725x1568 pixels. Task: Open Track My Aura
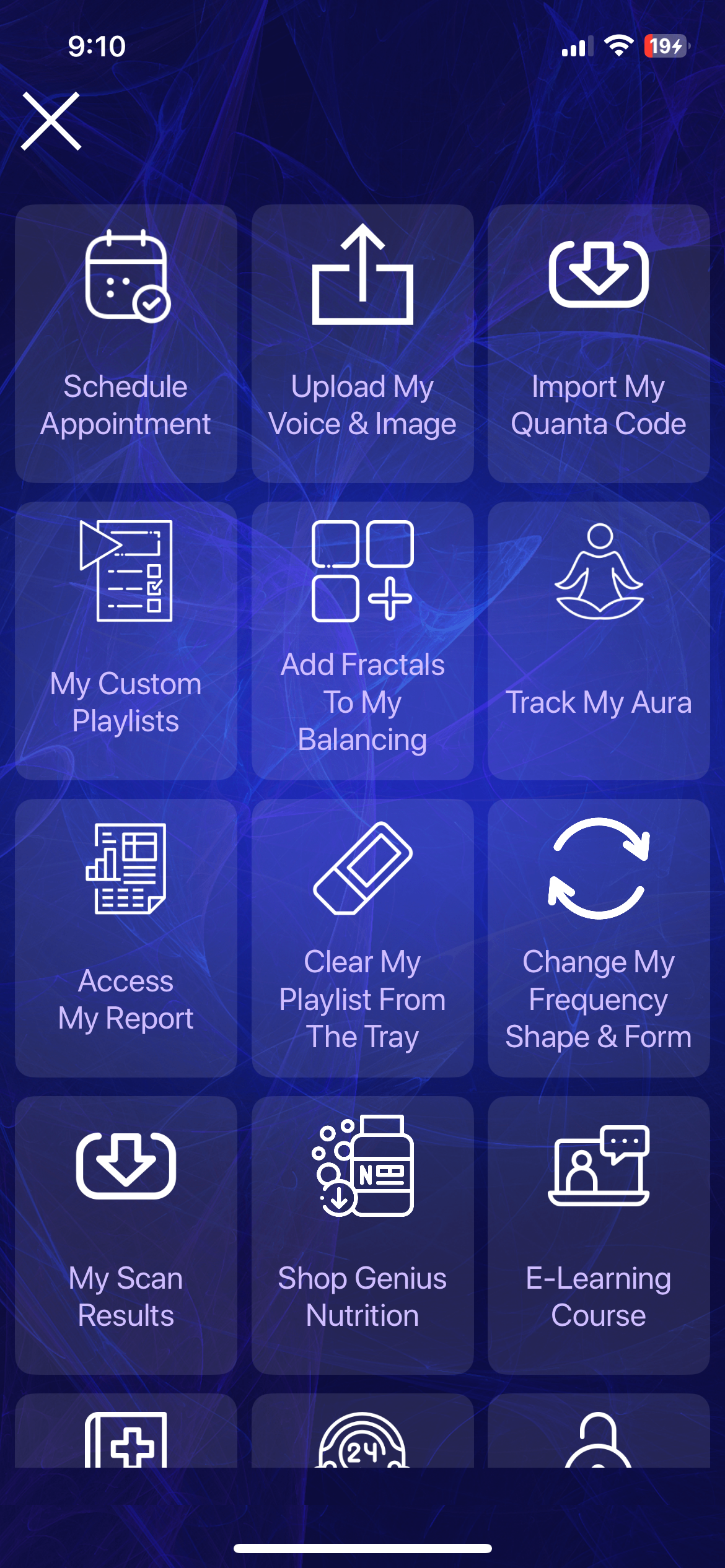(x=599, y=641)
